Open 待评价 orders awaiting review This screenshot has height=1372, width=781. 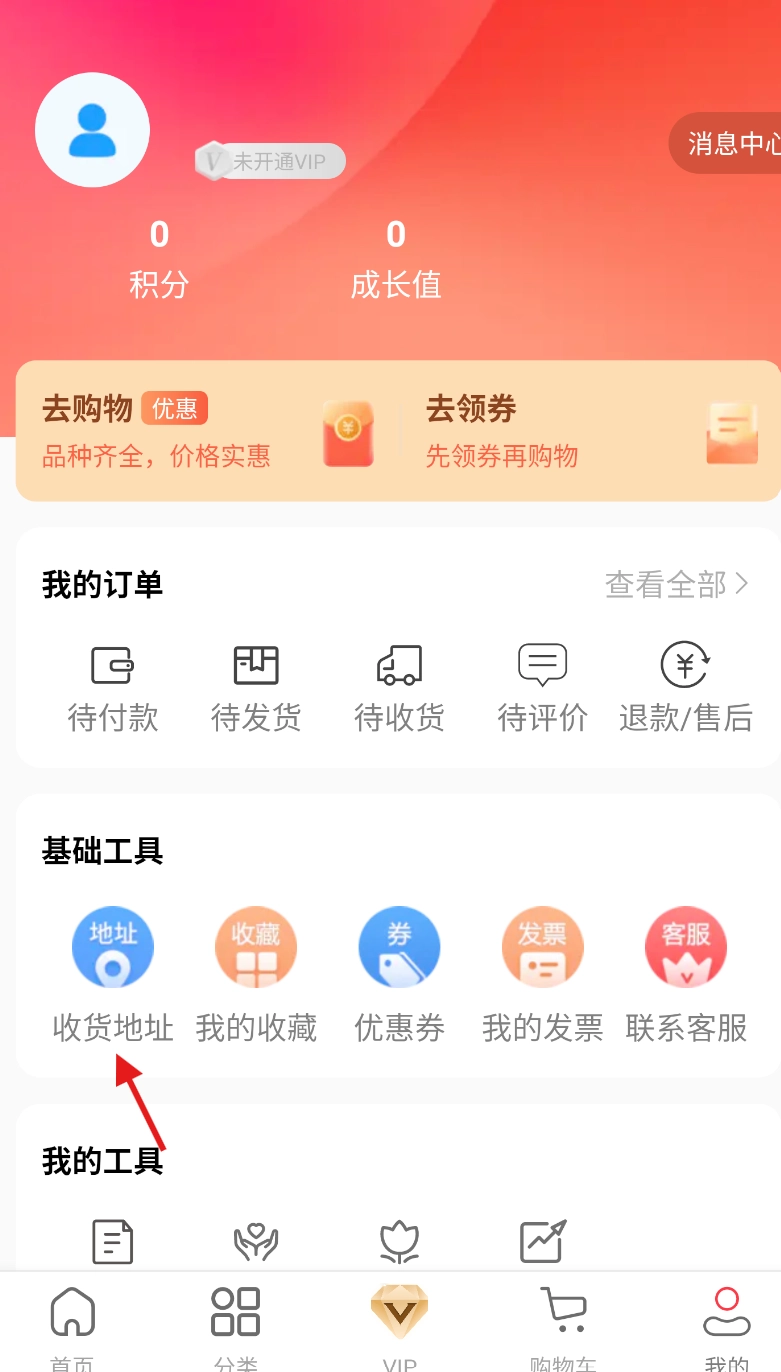pyautogui.click(x=542, y=688)
